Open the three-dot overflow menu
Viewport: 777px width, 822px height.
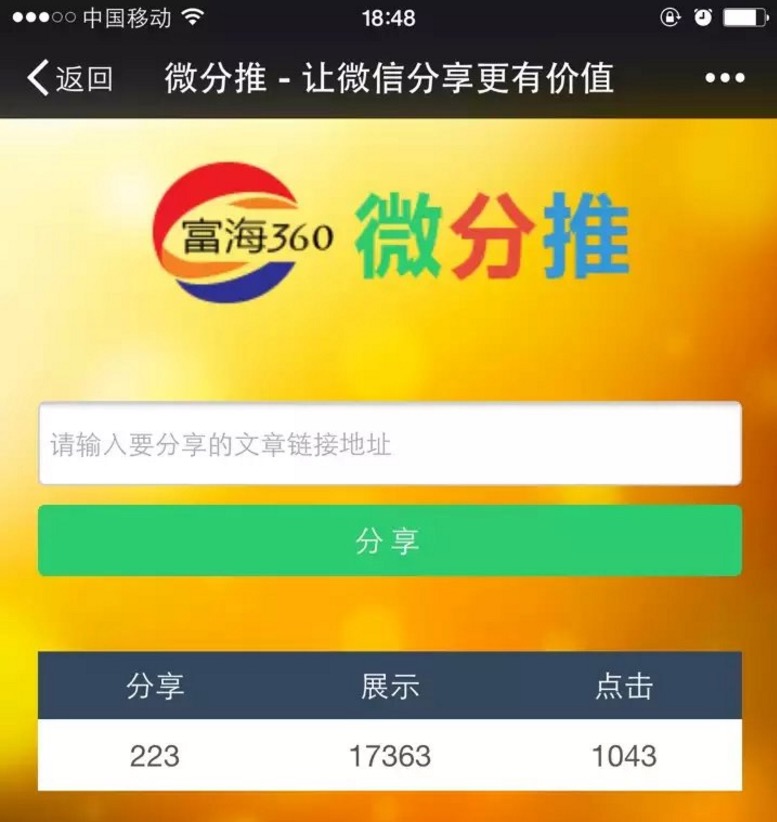point(726,78)
